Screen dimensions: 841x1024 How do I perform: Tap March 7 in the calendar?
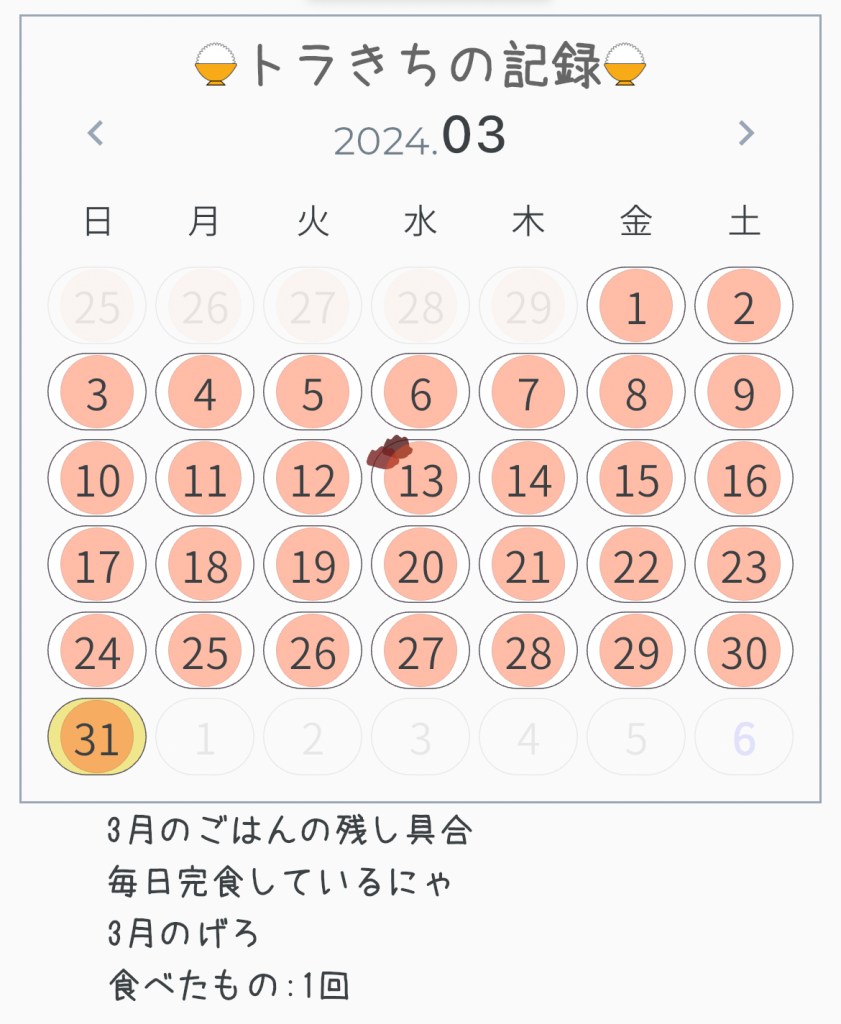pyautogui.click(x=528, y=394)
